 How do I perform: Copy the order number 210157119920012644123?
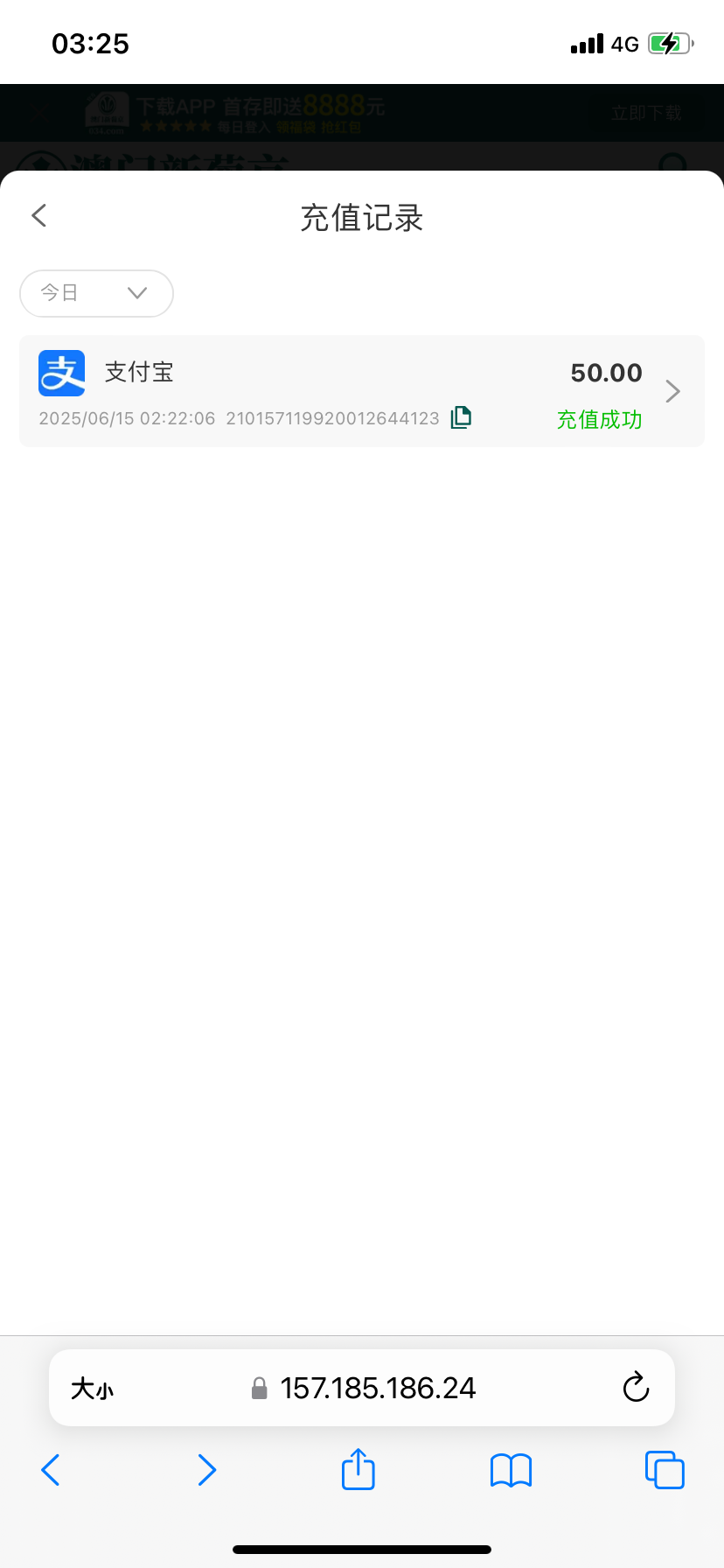click(x=461, y=417)
